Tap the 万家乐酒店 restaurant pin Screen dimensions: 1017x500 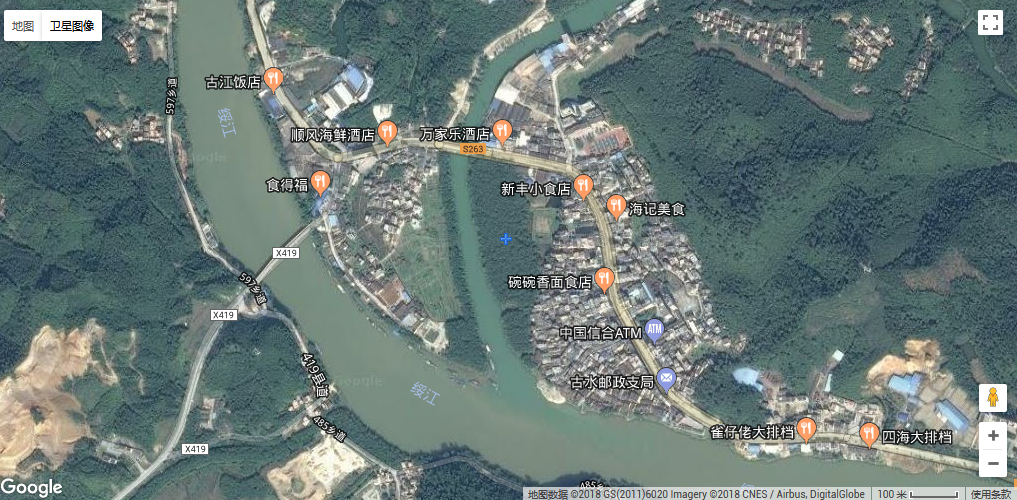[502, 130]
